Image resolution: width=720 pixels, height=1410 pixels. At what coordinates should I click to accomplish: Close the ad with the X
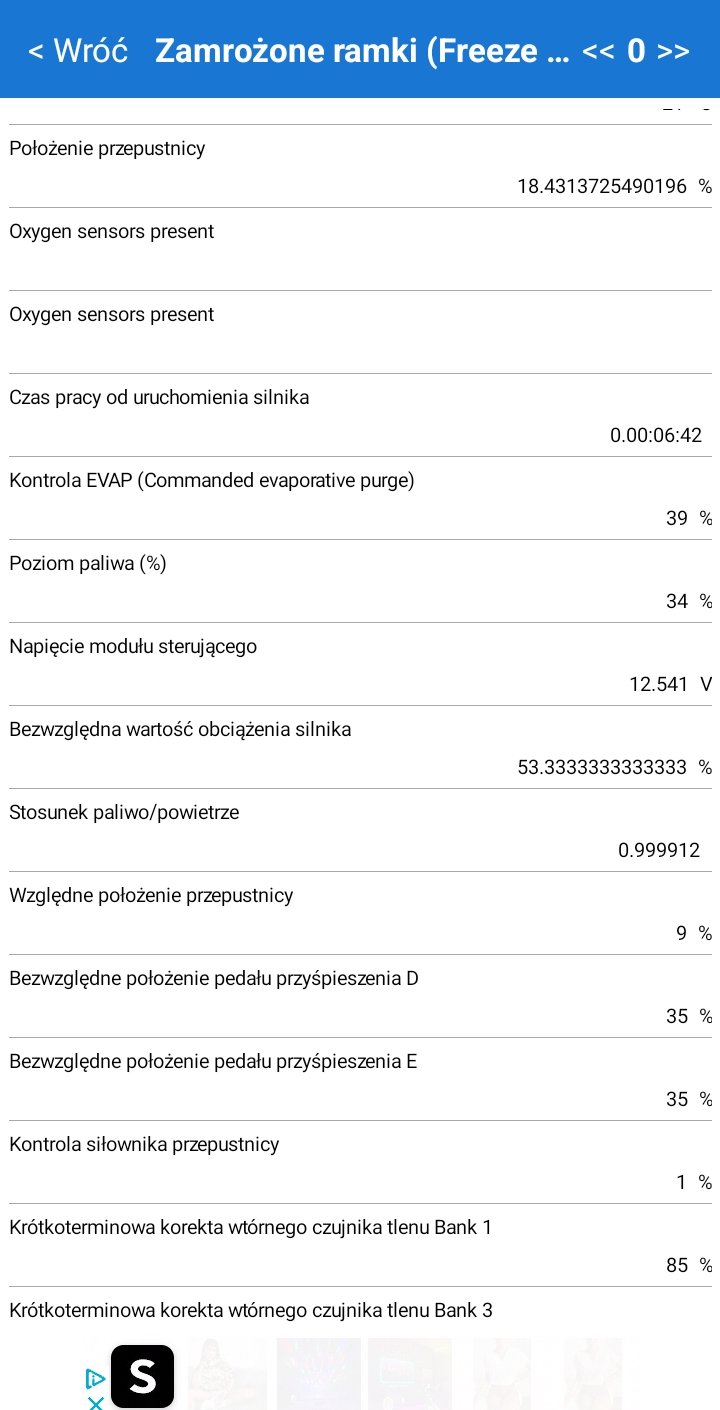(96, 1403)
